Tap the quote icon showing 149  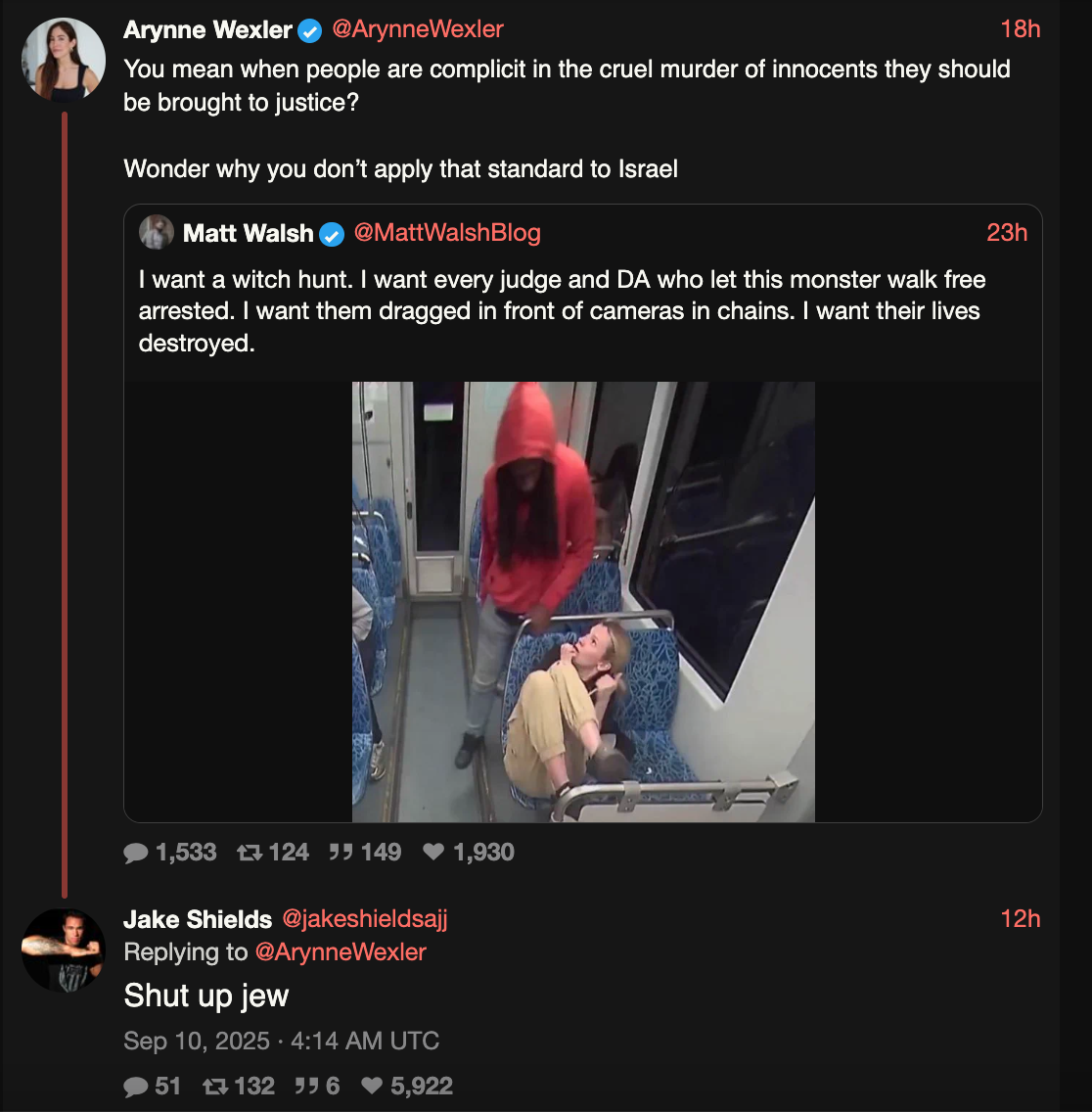(341, 853)
